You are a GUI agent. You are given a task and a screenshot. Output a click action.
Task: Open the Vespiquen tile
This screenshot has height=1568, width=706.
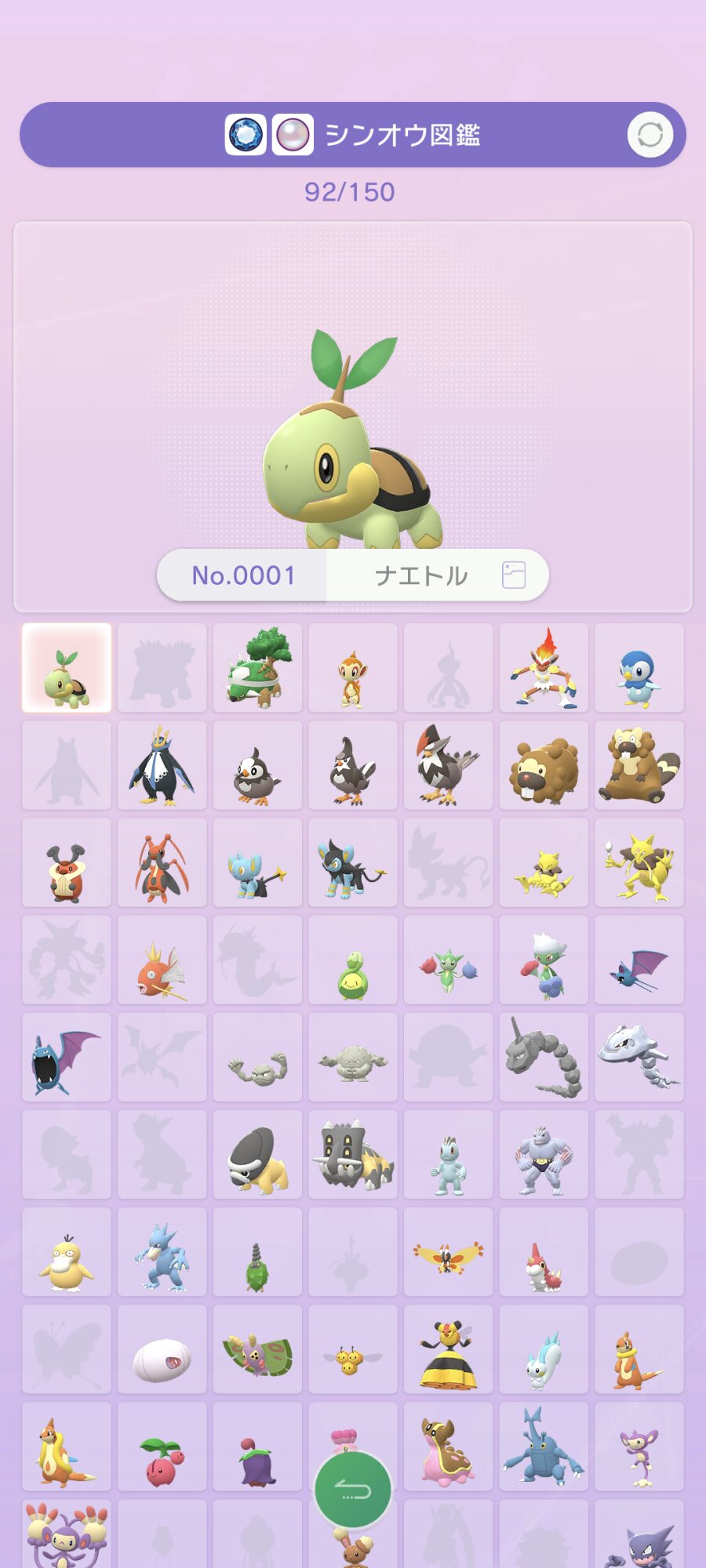click(448, 1348)
